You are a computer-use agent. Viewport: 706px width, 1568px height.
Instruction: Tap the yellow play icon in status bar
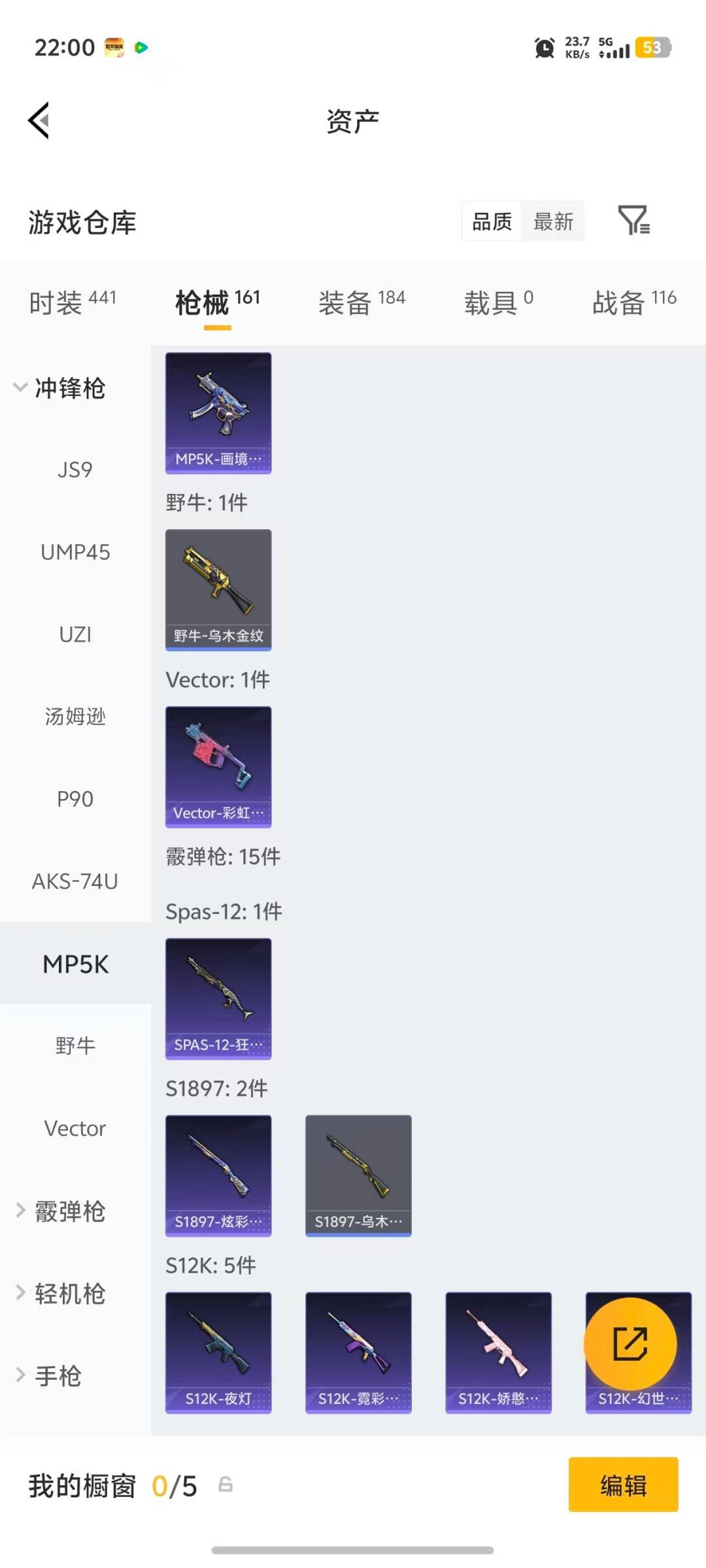[x=141, y=47]
